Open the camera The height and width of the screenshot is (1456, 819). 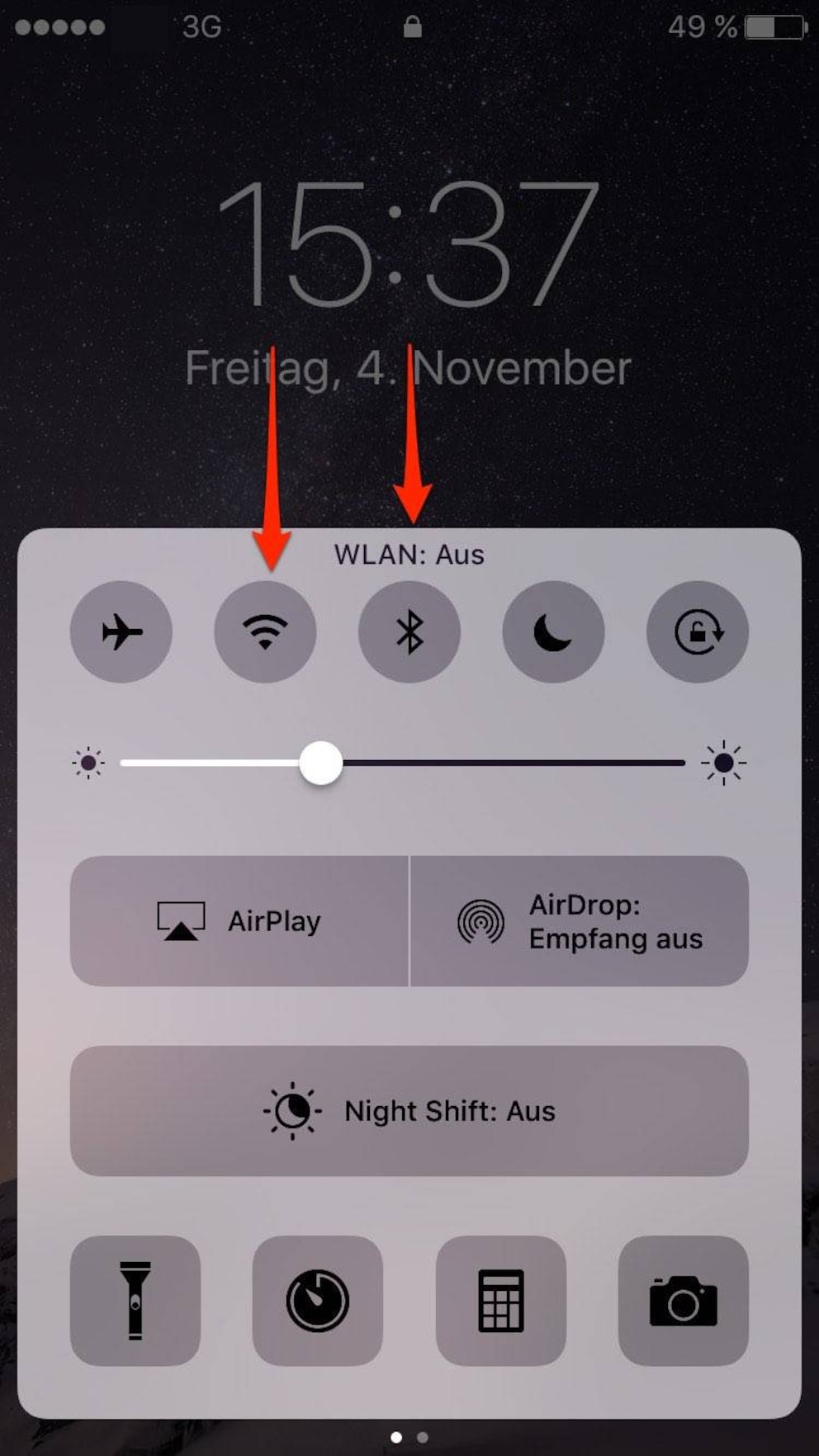[x=684, y=1301]
